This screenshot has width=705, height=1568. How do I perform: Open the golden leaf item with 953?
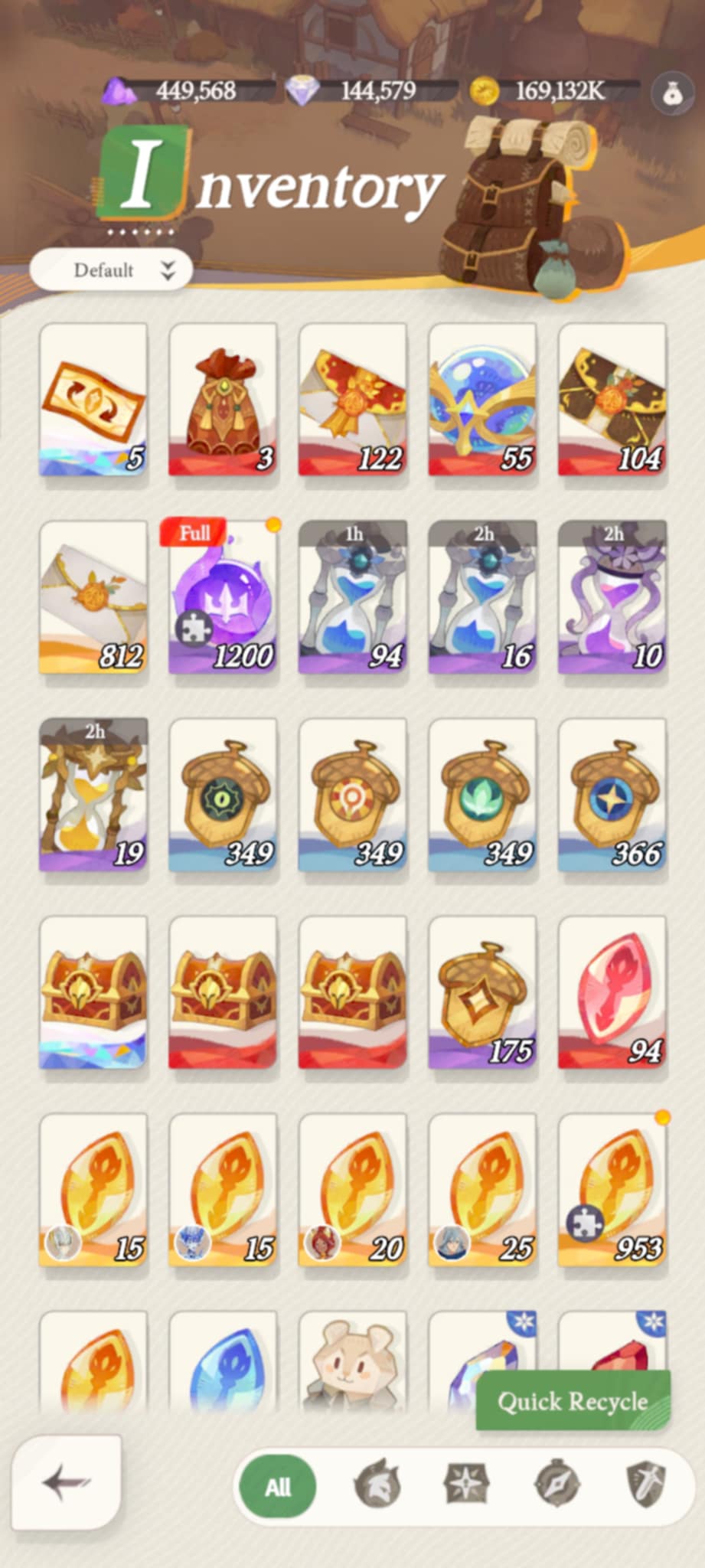(612, 1189)
